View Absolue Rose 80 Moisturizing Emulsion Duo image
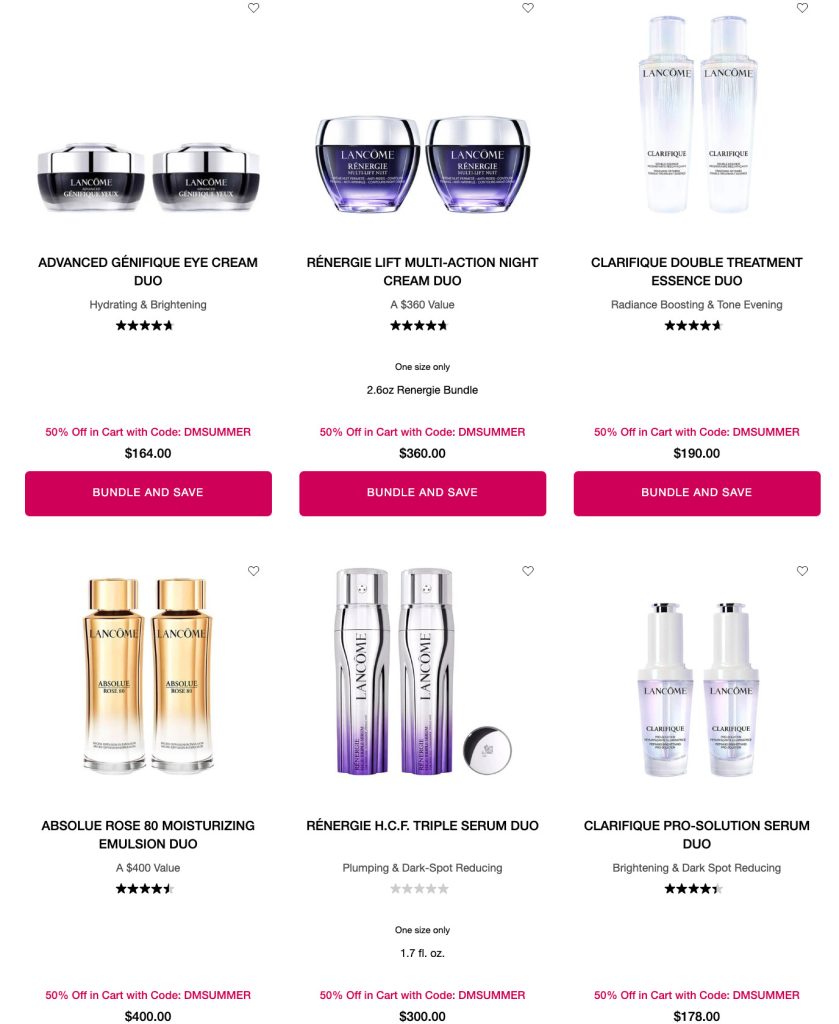Image resolution: width=839 pixels, height=1024 pixels. pos(148,675)
